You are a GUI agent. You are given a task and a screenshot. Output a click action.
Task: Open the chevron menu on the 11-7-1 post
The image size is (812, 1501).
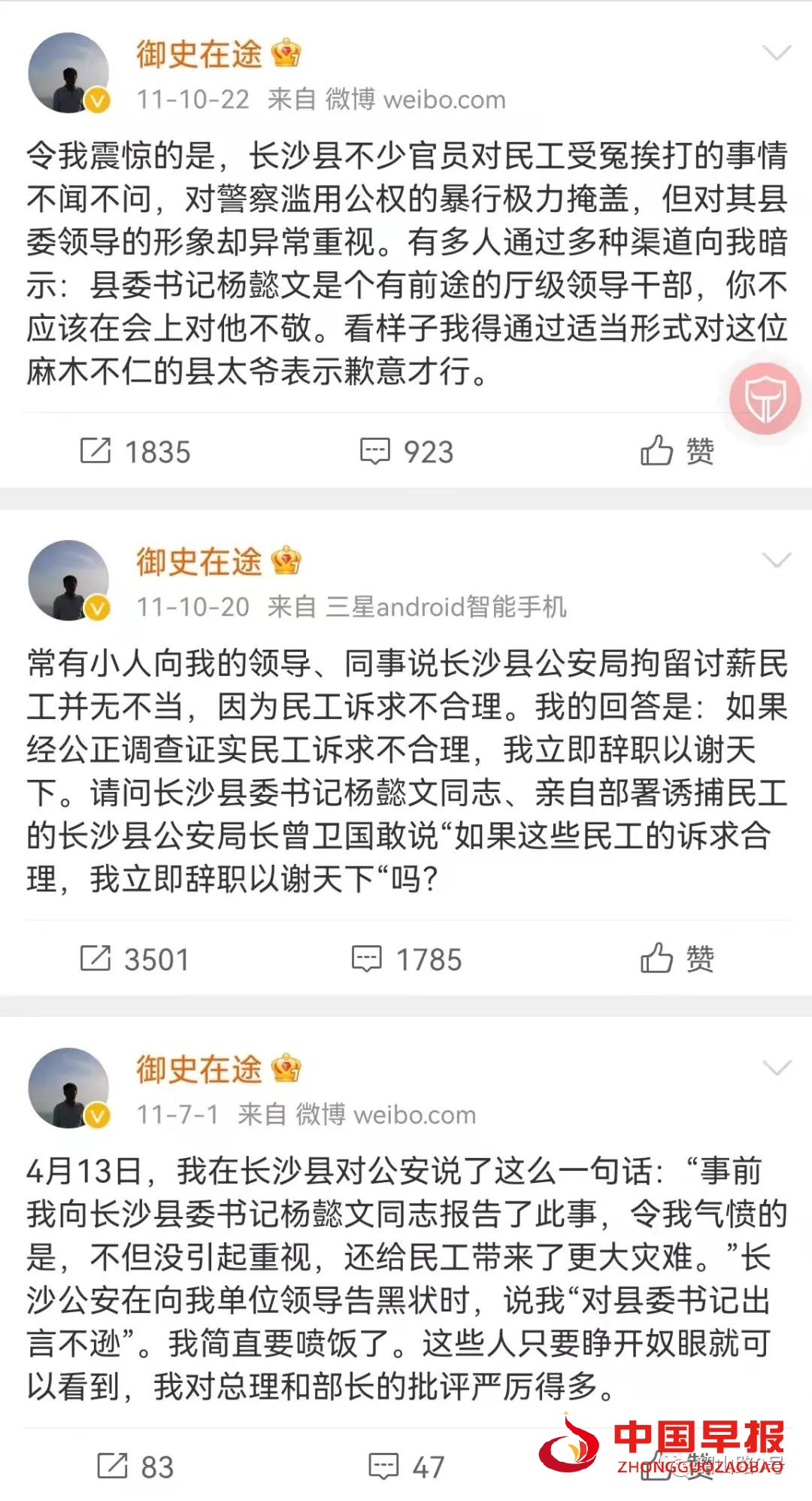pyautogui.click(x=776, y=1068)
